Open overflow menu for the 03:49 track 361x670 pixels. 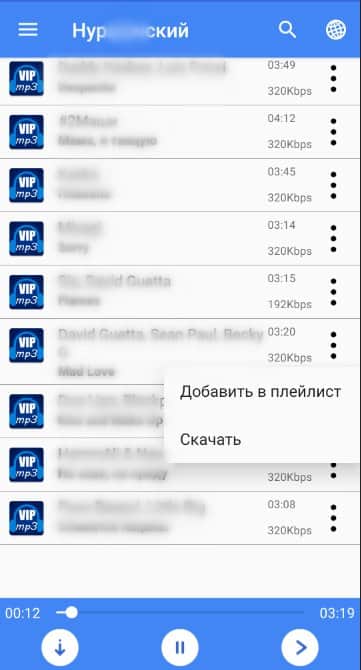334,79
